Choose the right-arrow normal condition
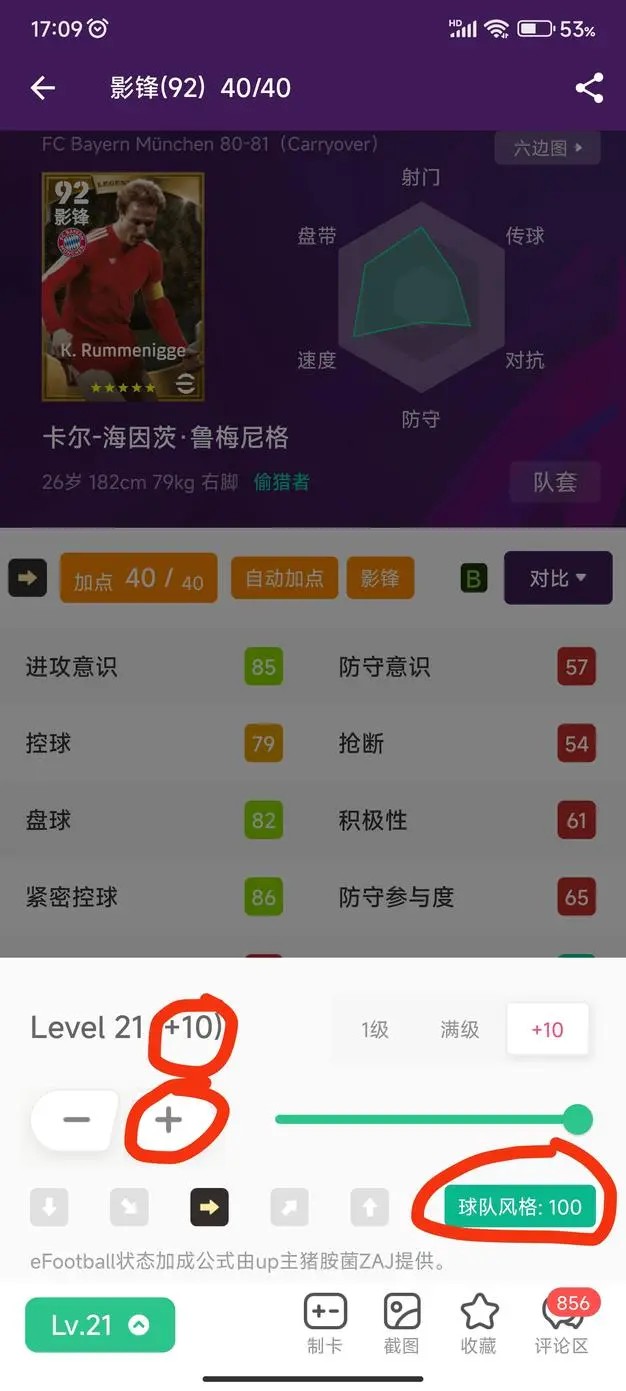This screenshot has height=1391, width=626. [209, 1208]
